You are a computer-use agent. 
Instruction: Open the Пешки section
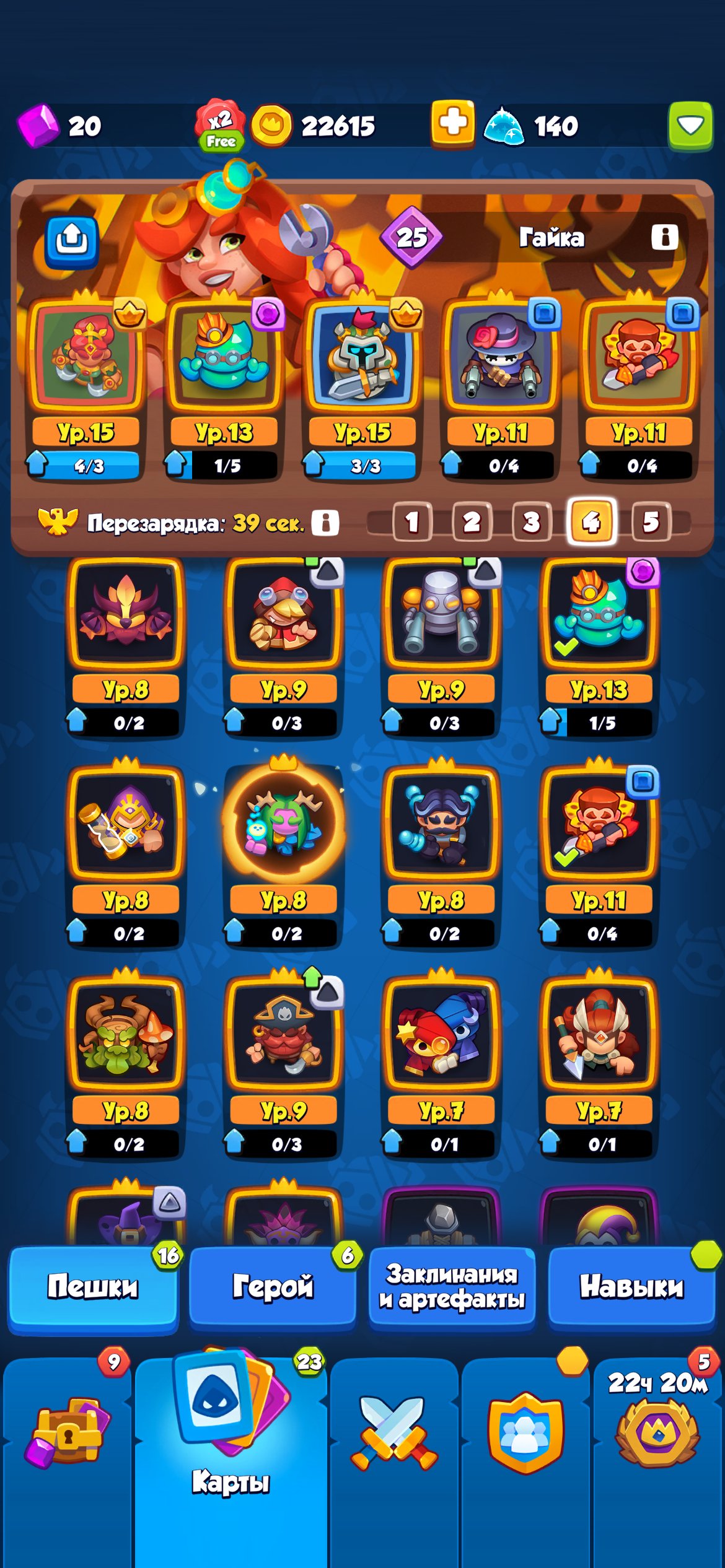coord(93,1287)
